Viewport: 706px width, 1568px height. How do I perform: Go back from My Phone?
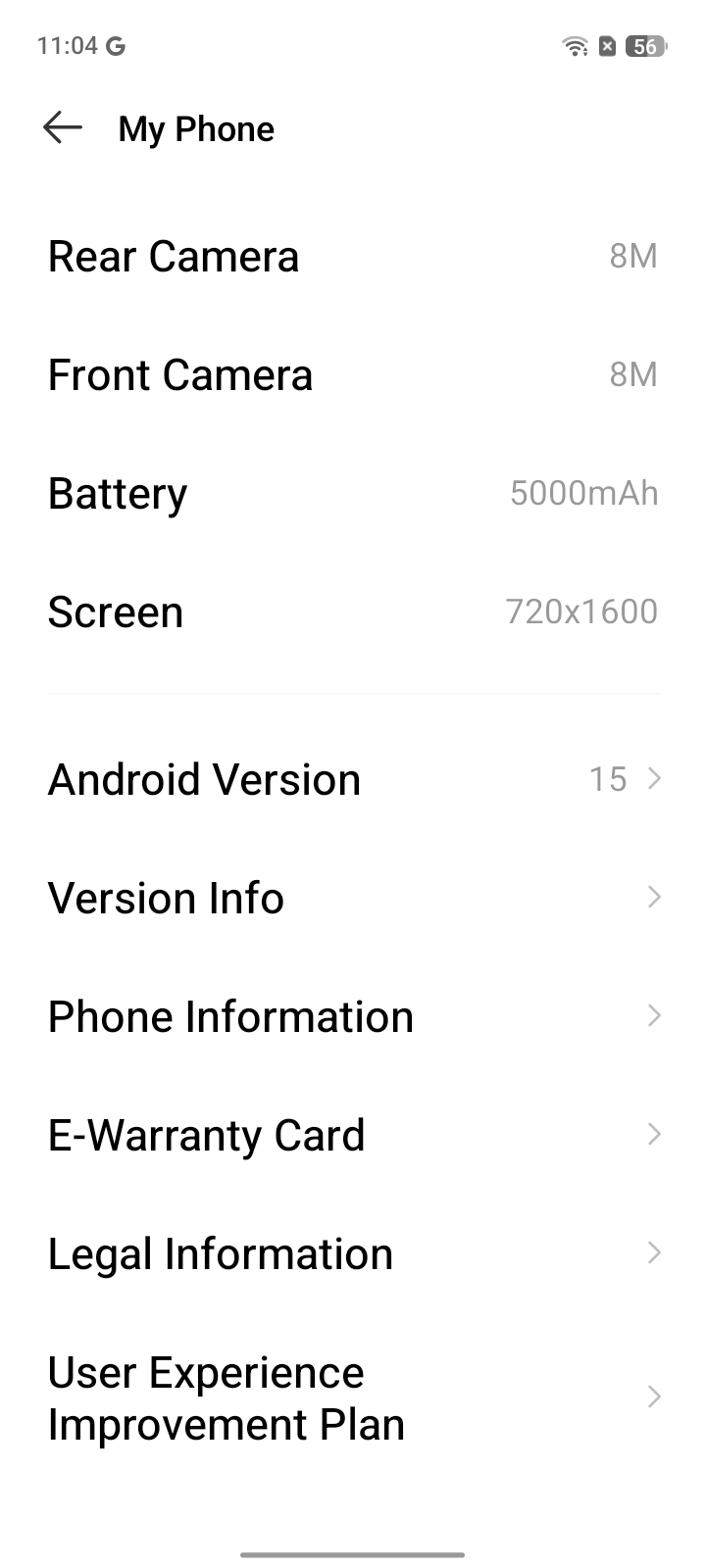pyautogui.click(x=63, y=128)
